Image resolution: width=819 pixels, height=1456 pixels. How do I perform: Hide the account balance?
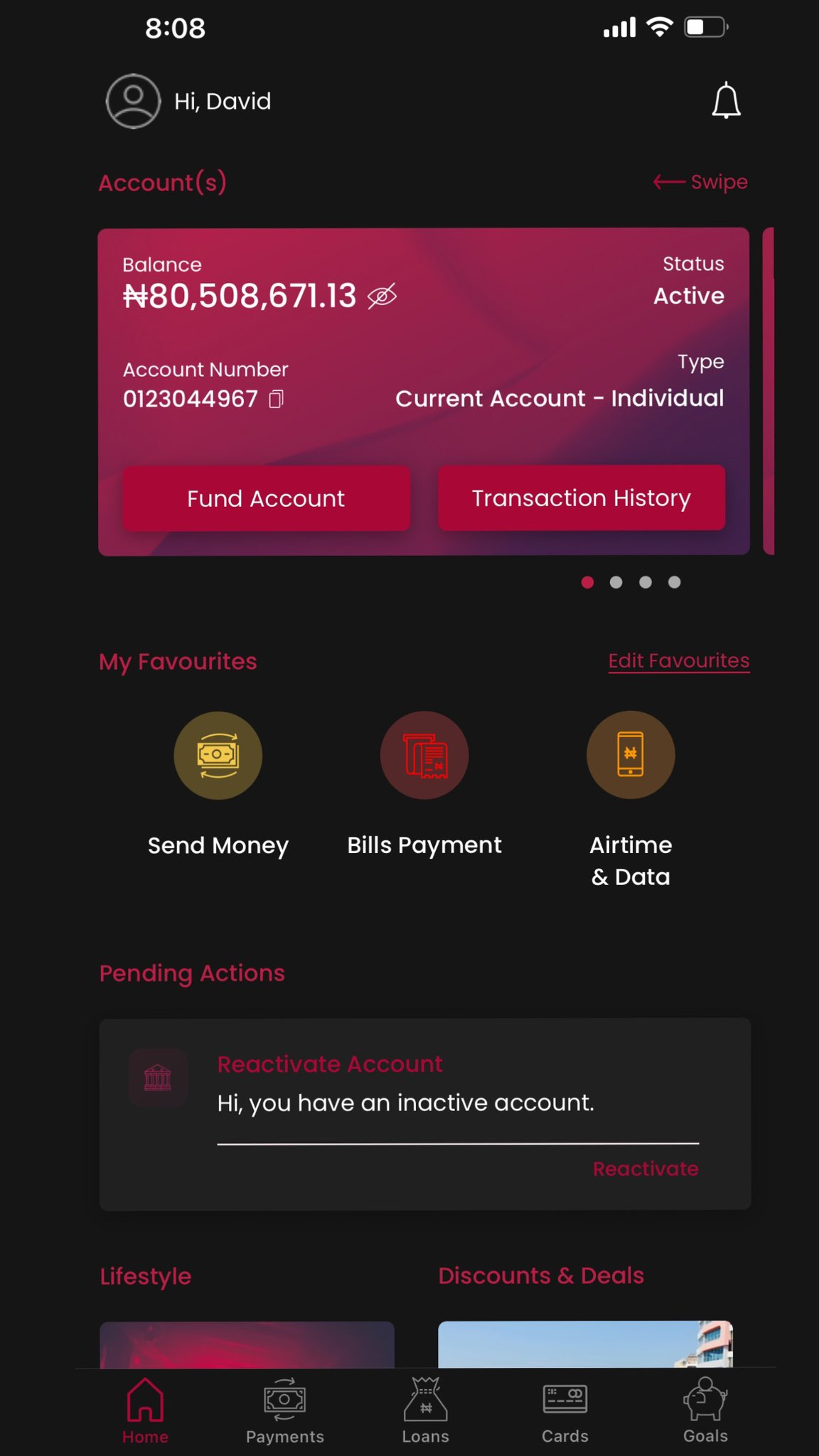(x=382, y=296)
